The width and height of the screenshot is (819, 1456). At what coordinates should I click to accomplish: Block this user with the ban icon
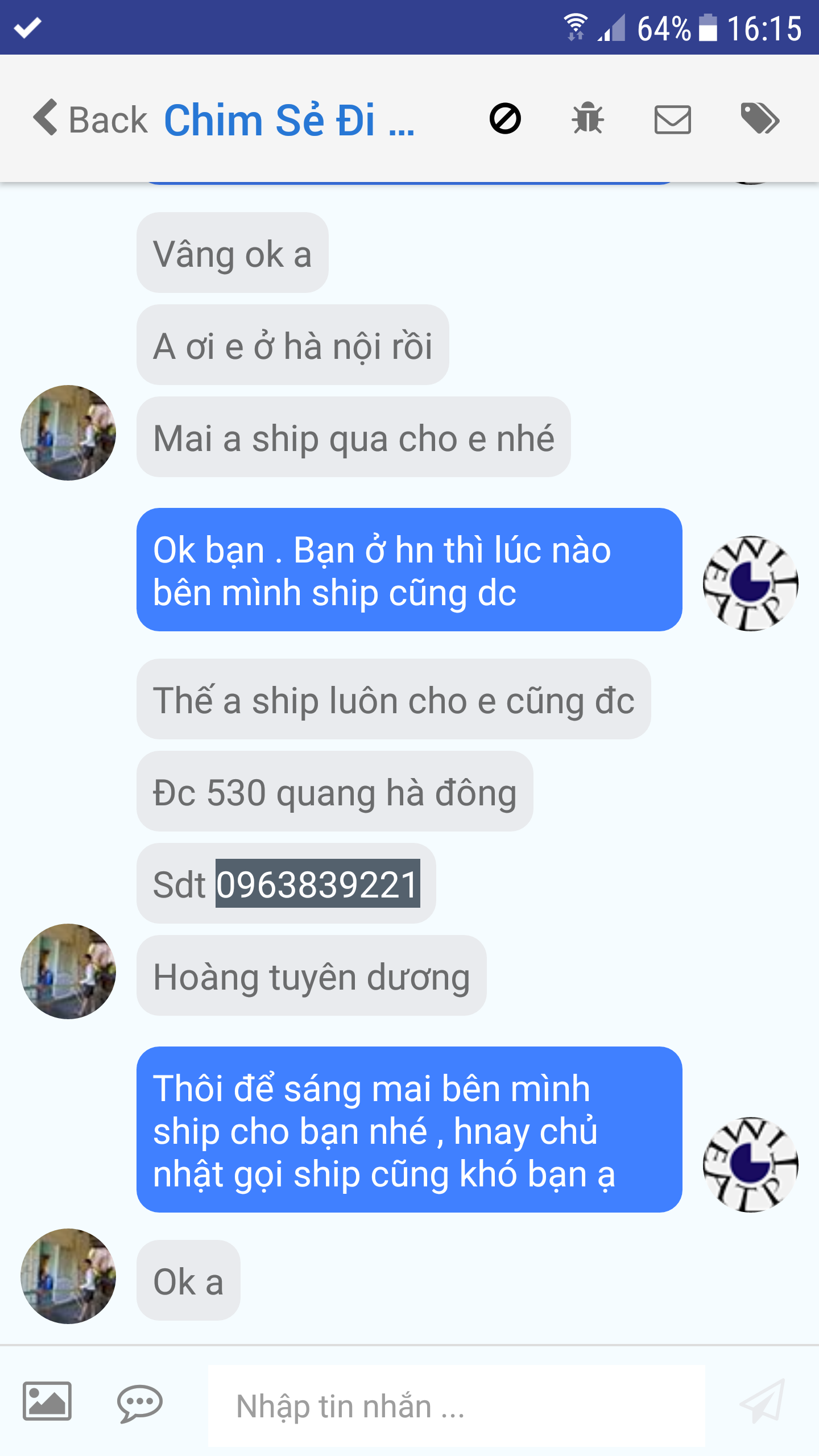pos(505,119)
